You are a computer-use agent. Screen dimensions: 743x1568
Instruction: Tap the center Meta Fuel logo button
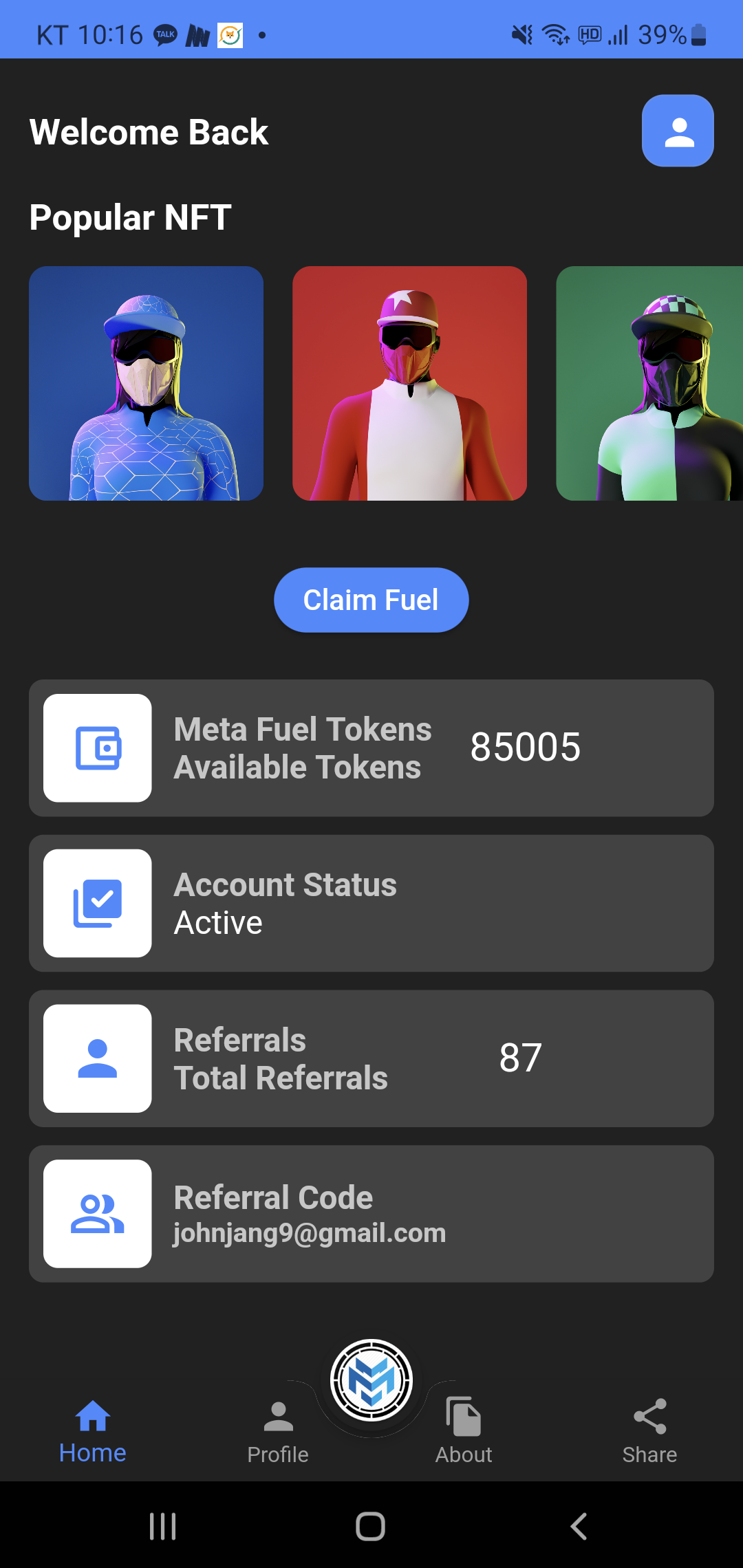tap(371, 1380)
